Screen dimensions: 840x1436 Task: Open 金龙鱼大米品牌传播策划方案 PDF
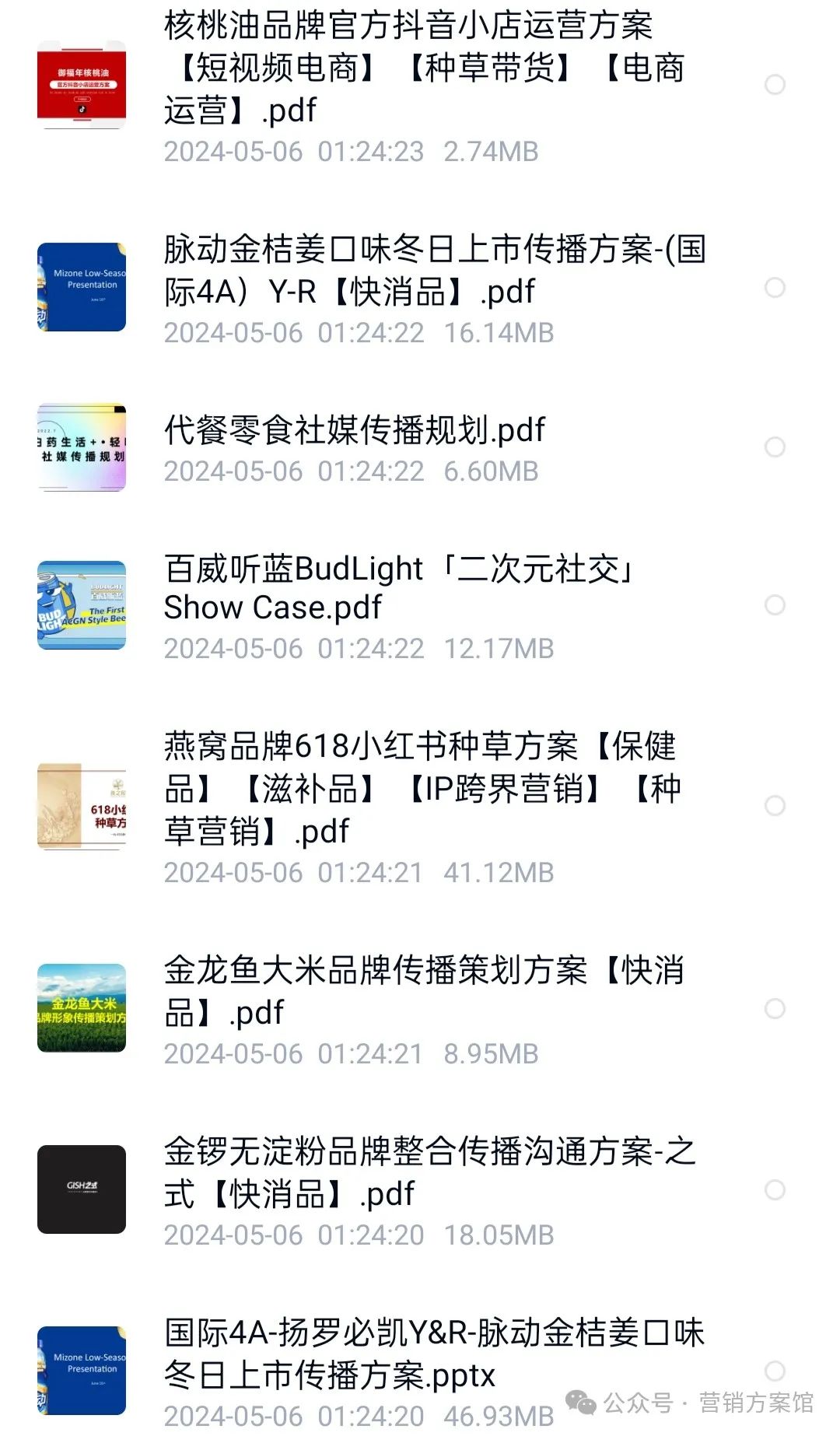(x=424, y=991)
